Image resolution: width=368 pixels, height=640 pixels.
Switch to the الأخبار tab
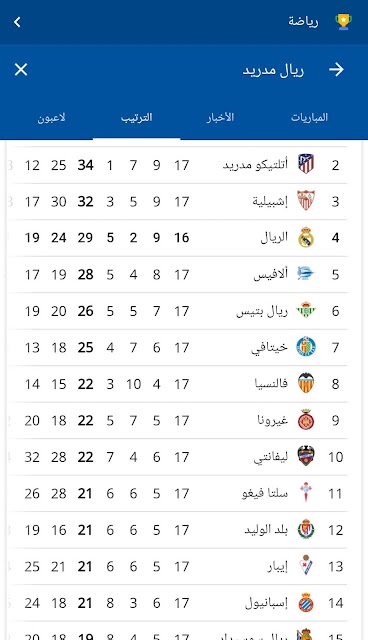pos(220,118)
